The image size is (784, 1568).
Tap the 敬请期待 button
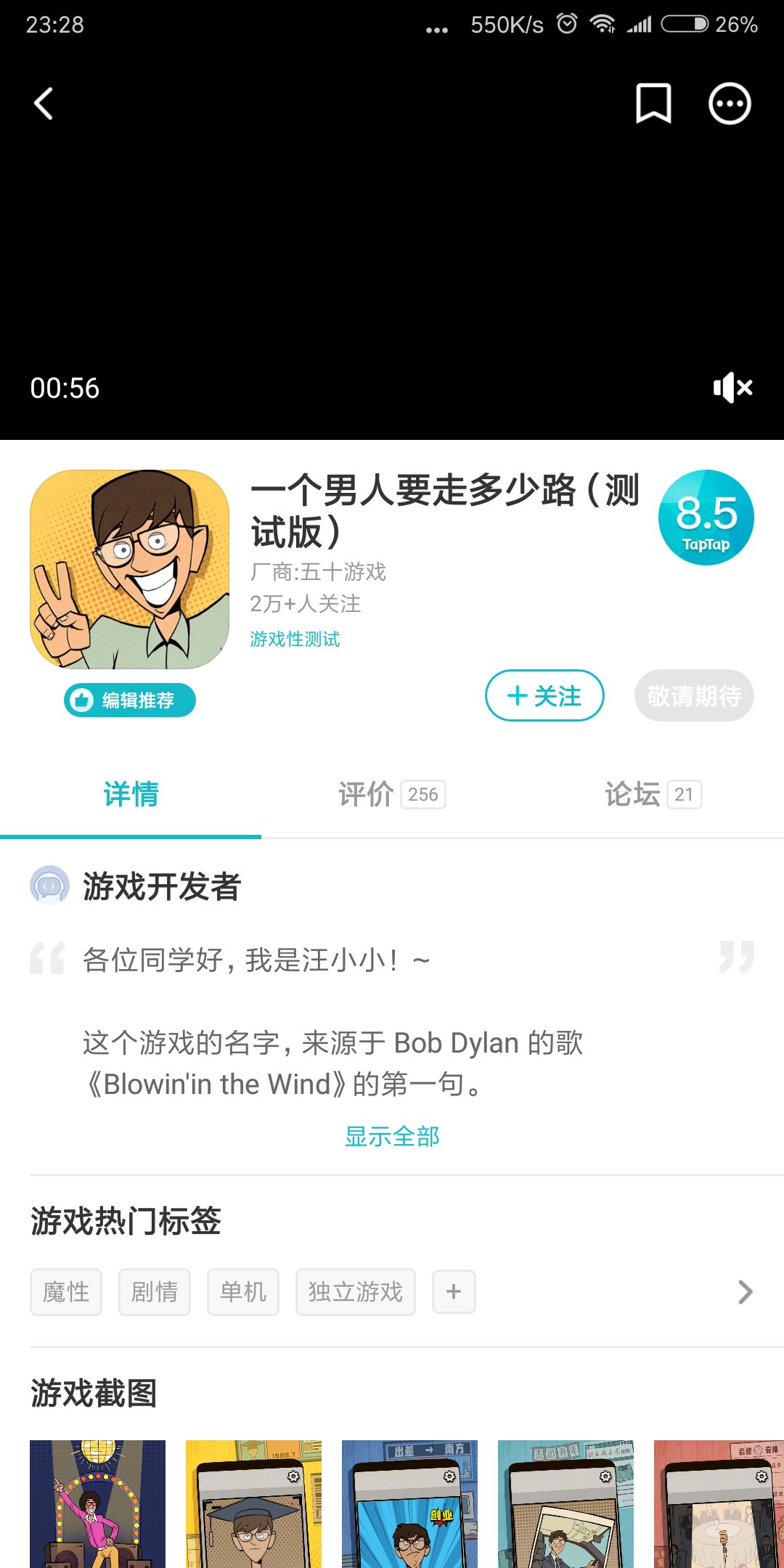click(694, 695)
